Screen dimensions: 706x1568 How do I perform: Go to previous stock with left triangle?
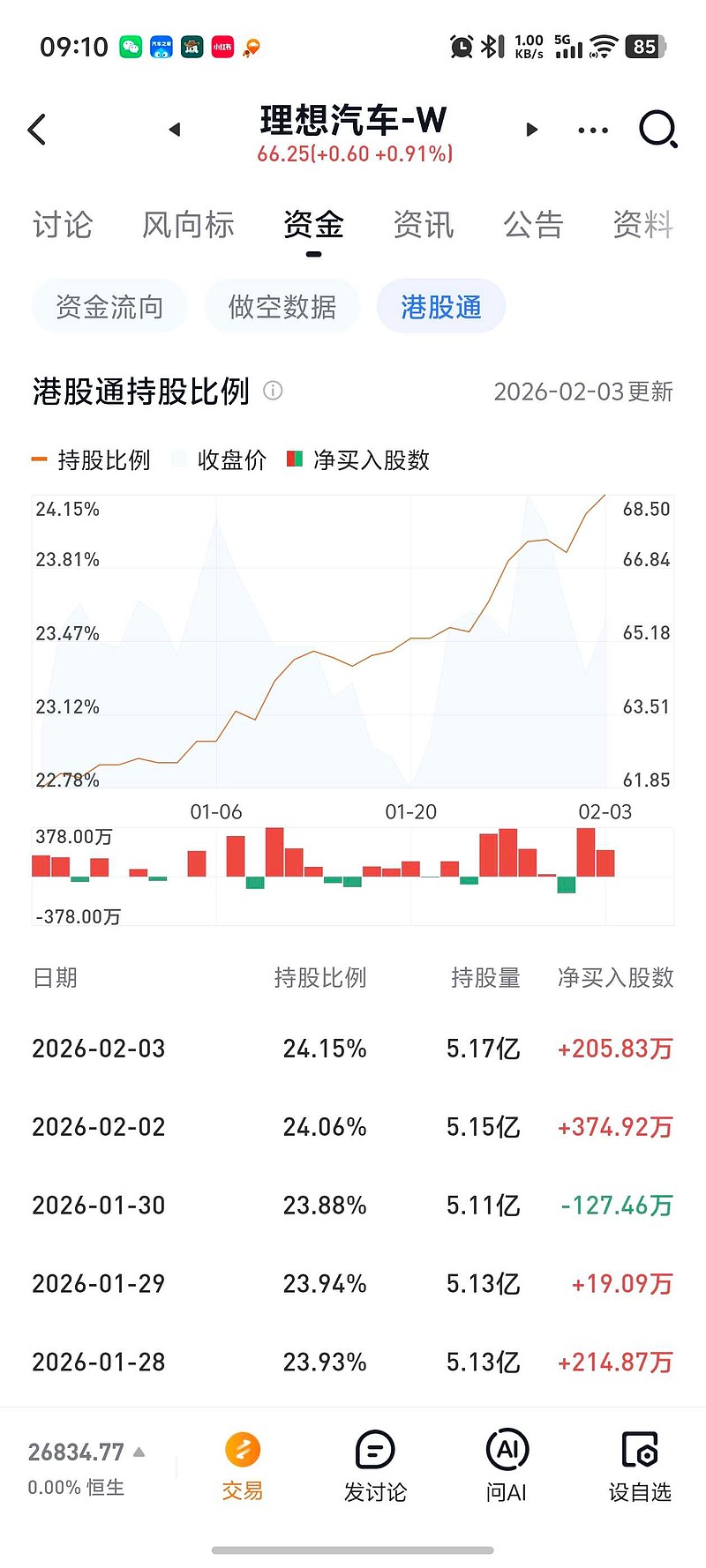click(174, 129)
